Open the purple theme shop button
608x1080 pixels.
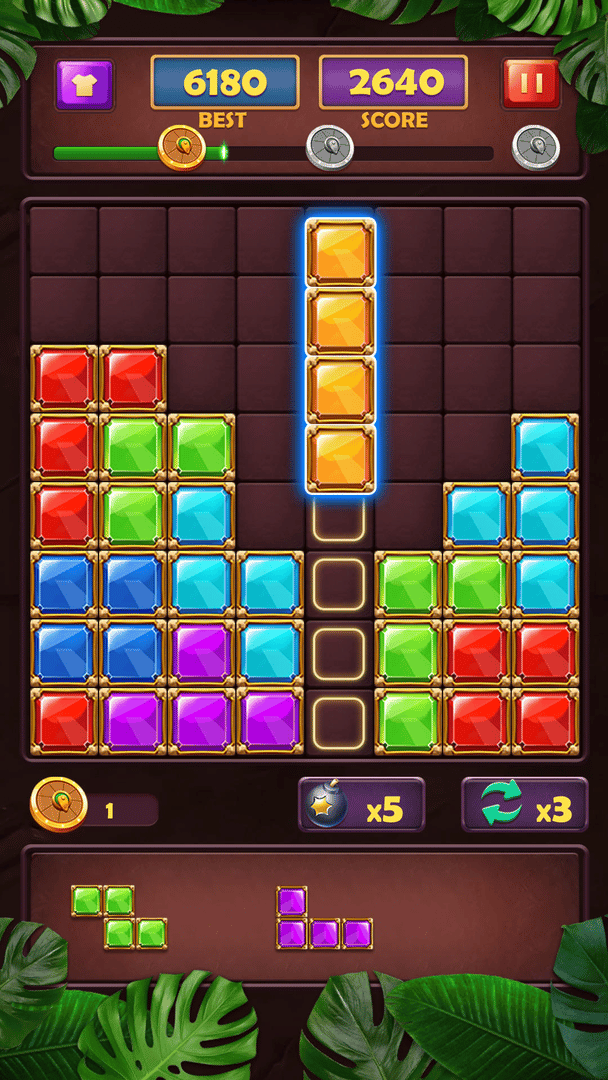click(84, 84)
